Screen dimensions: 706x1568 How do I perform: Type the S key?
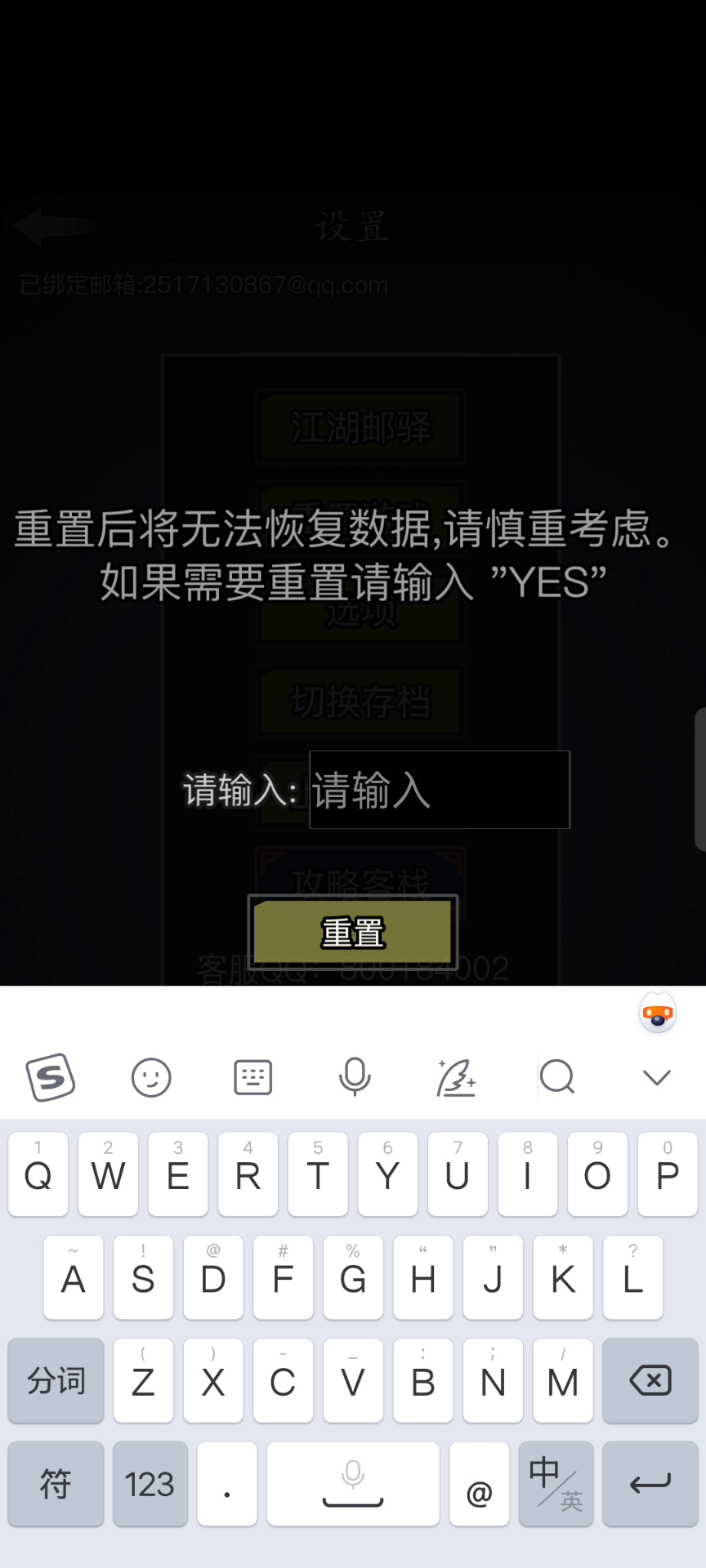coord(143,1277)
